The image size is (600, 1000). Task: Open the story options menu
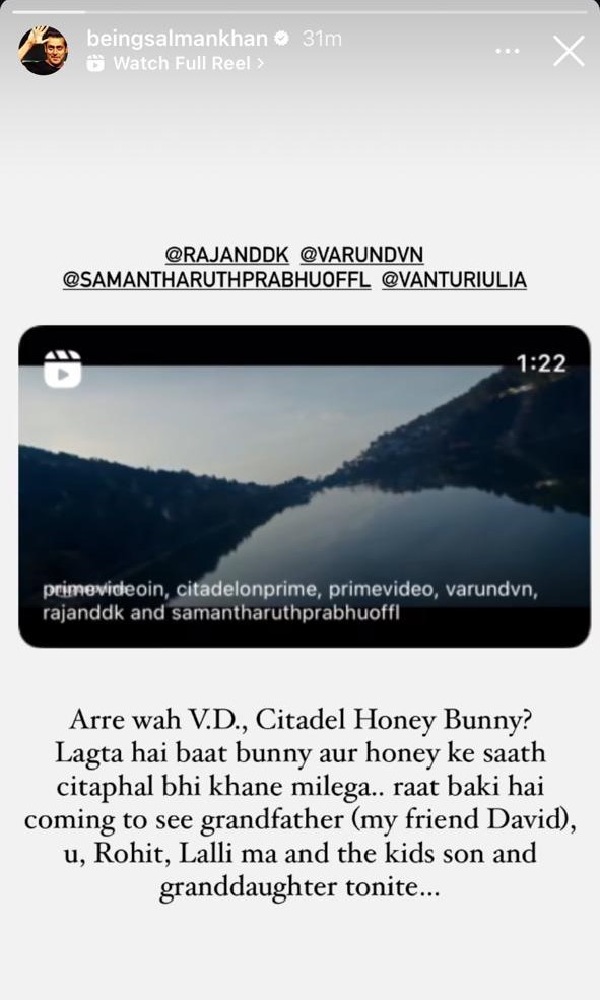click(x=507, y=51)
